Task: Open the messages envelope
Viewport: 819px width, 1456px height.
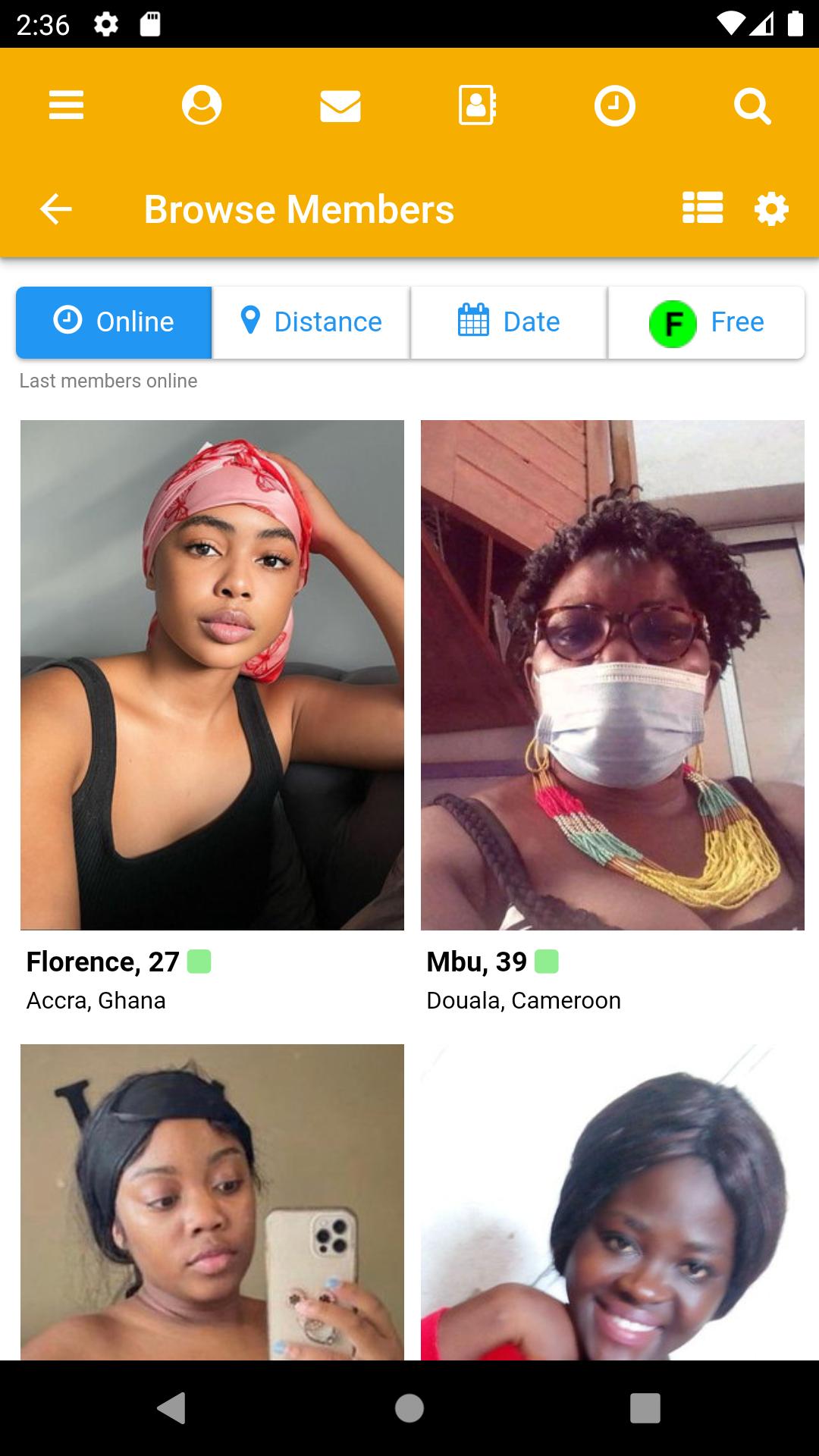Action: [x=340, y=105]
